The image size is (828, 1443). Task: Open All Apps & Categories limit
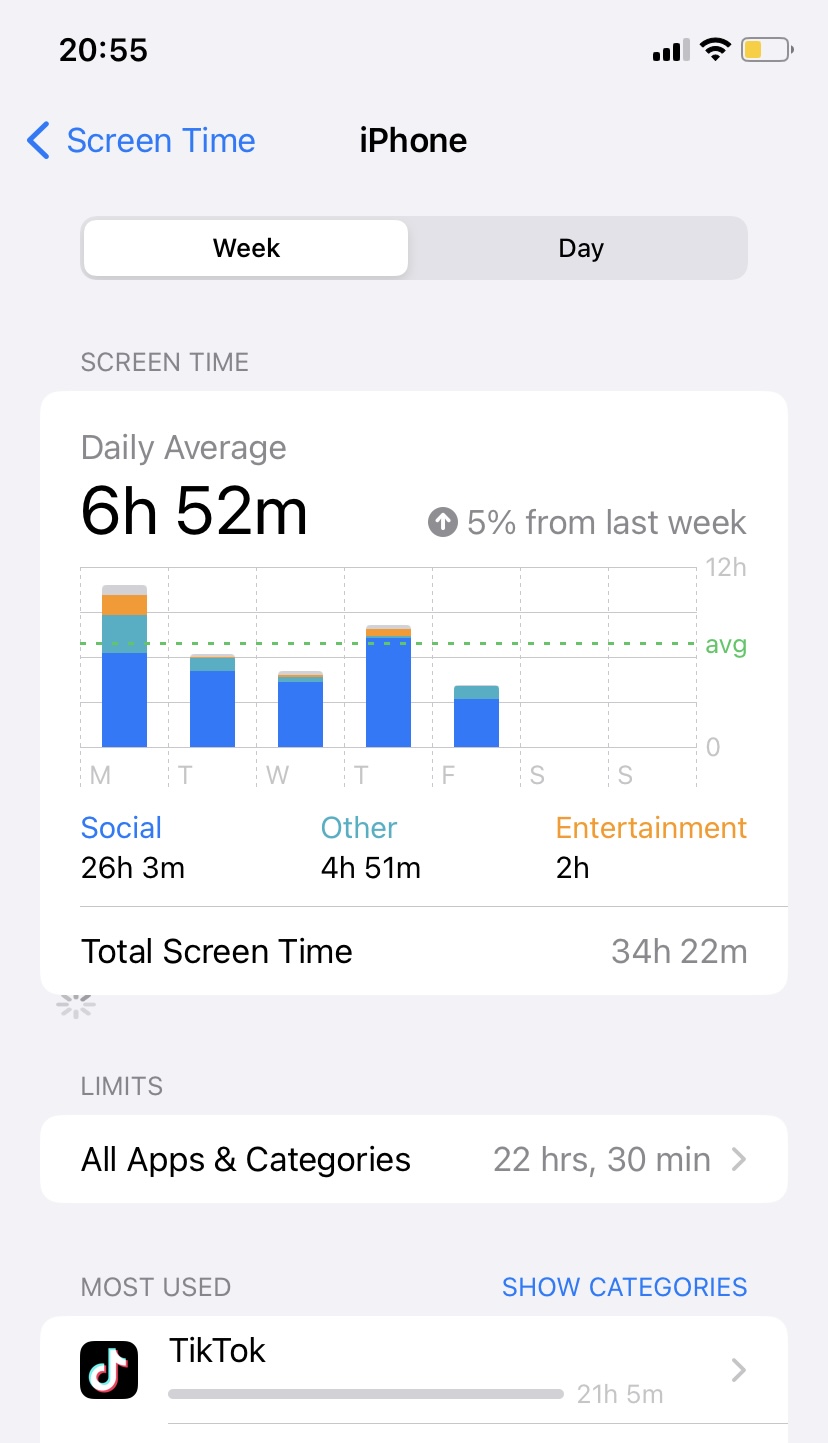[413, 1159]
